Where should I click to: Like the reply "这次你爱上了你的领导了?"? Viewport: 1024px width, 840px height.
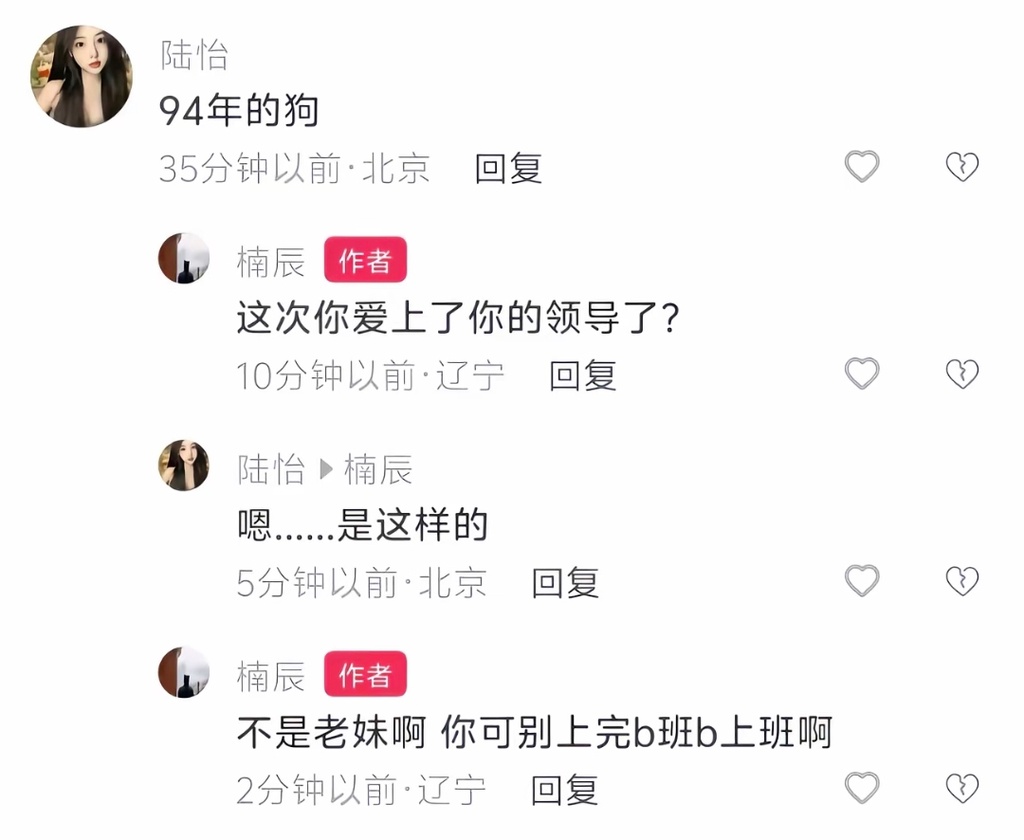862,374
